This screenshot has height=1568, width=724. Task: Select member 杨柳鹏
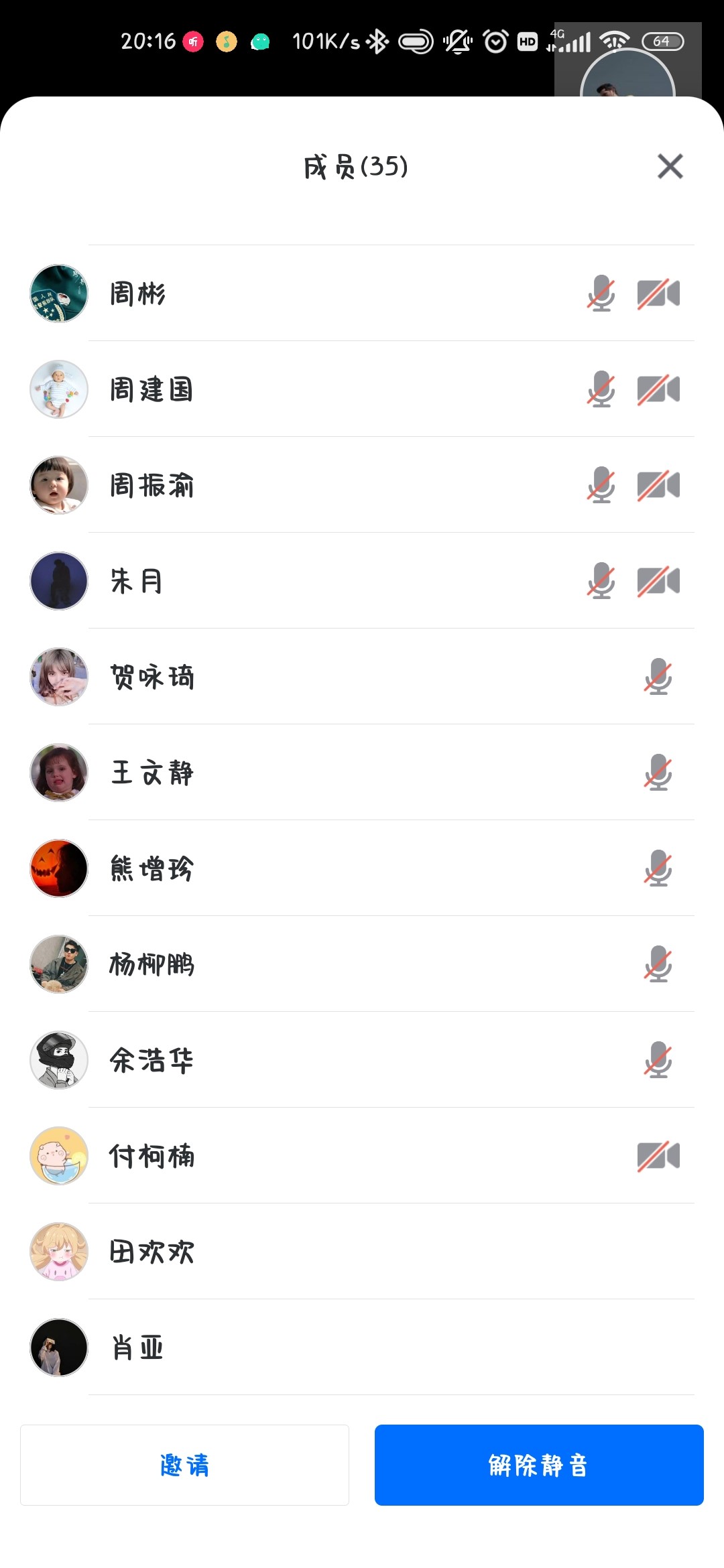152,964
